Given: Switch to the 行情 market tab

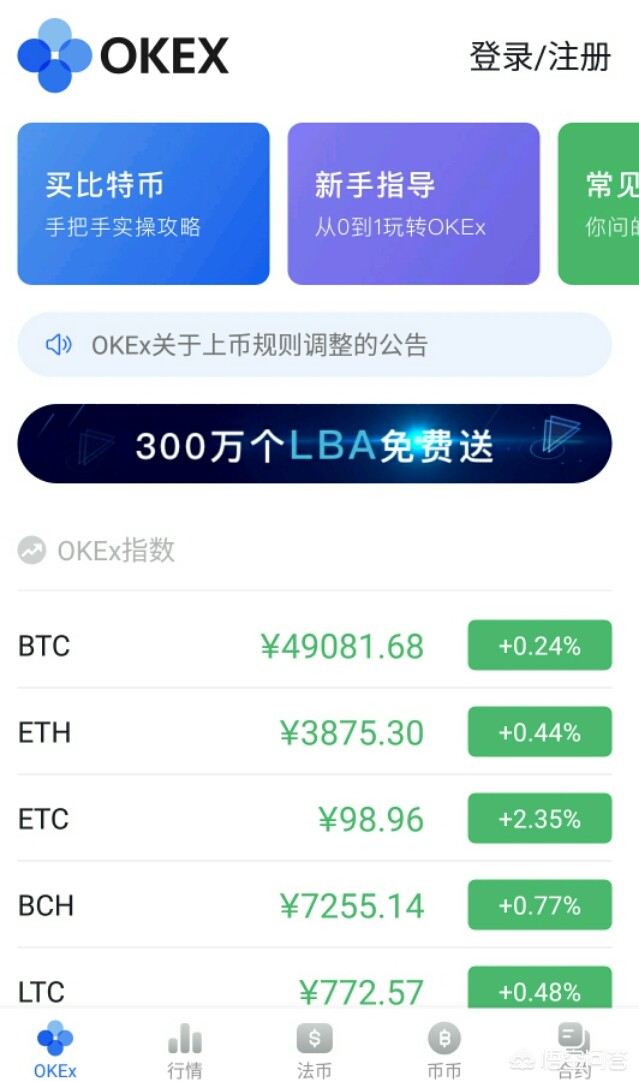Looking at the screenshot, I should tap(185, 1050).
